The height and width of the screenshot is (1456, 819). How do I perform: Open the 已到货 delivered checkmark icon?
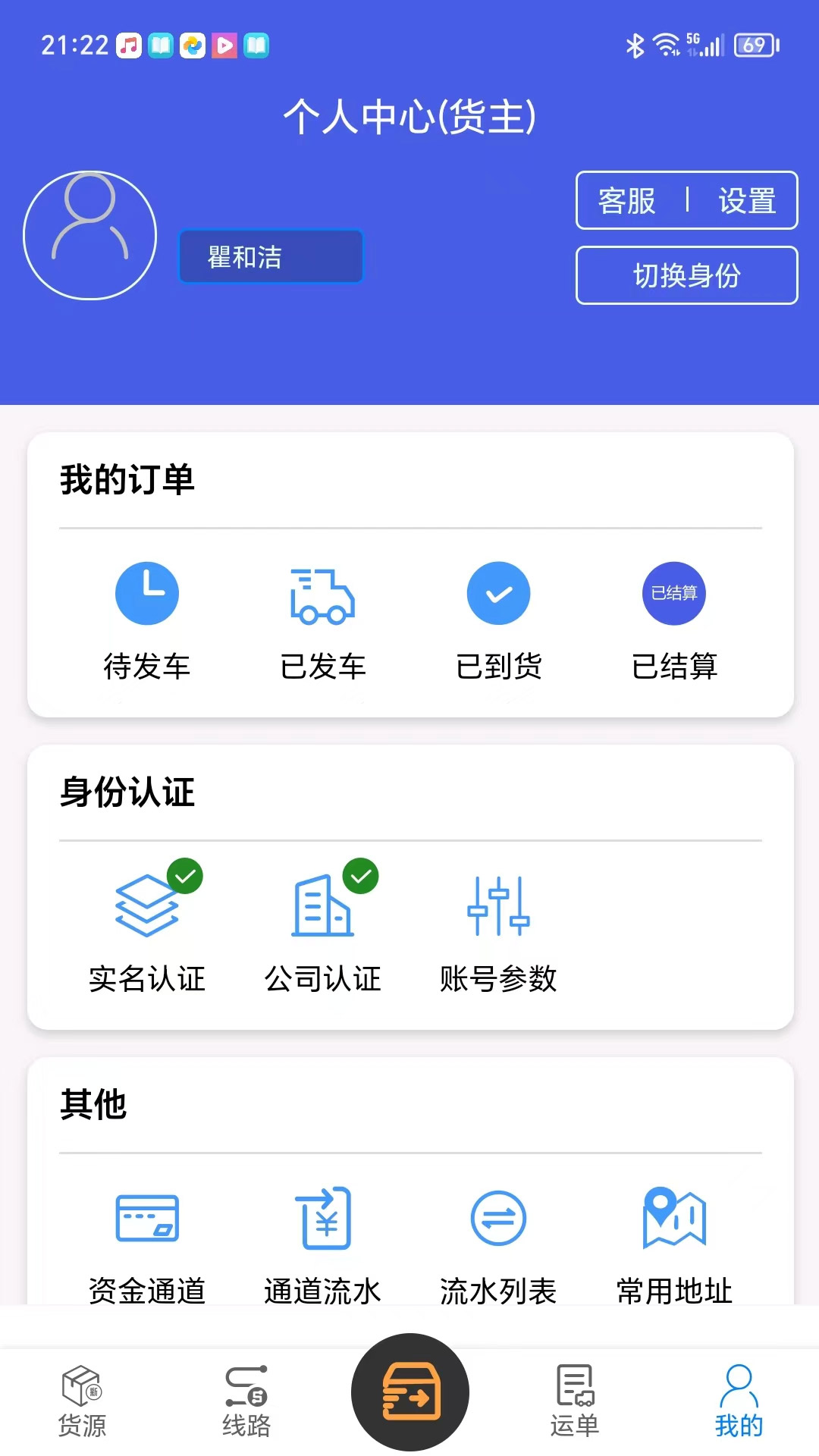(x=498, y=593)
